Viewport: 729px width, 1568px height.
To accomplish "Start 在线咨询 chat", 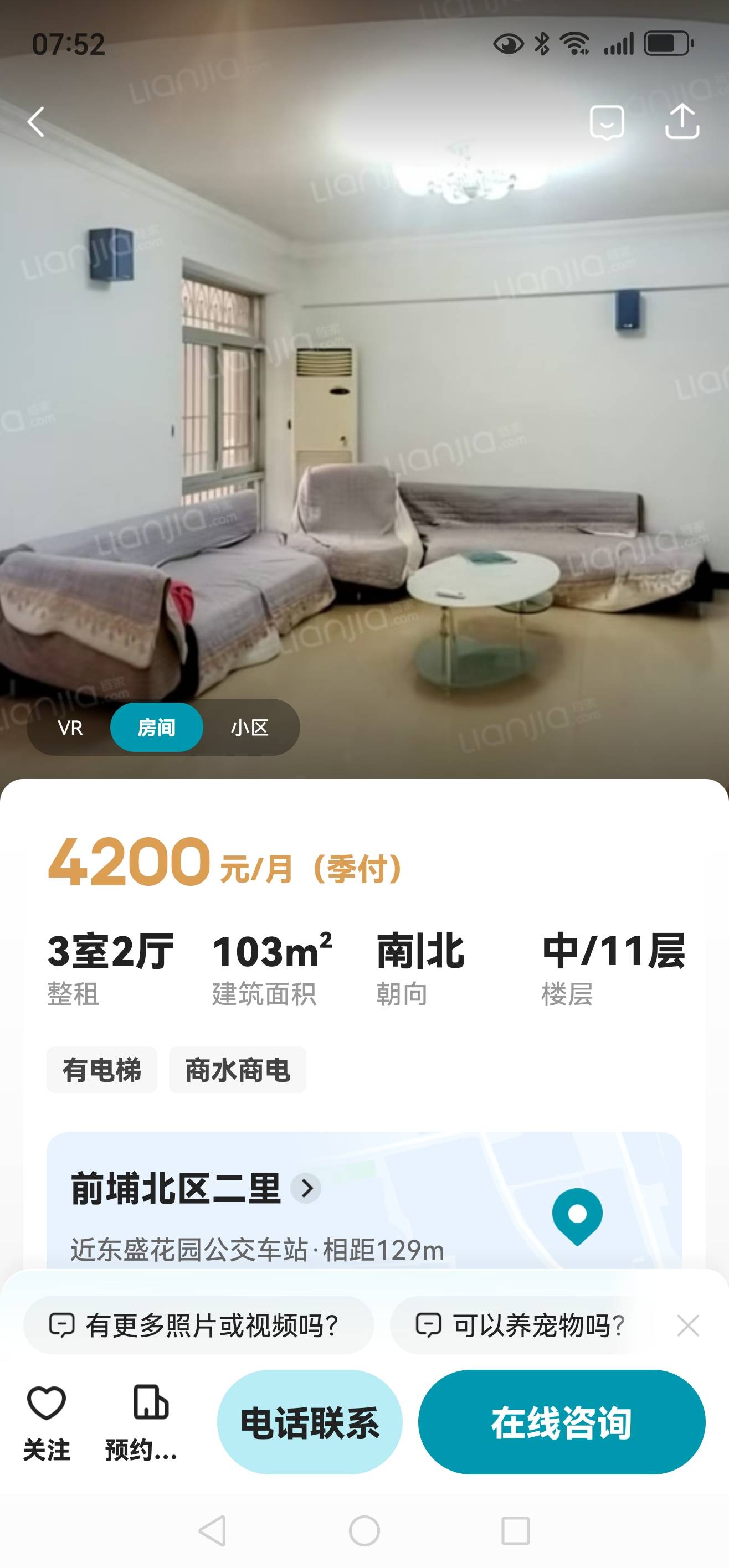I will [x=561, y=1422].
